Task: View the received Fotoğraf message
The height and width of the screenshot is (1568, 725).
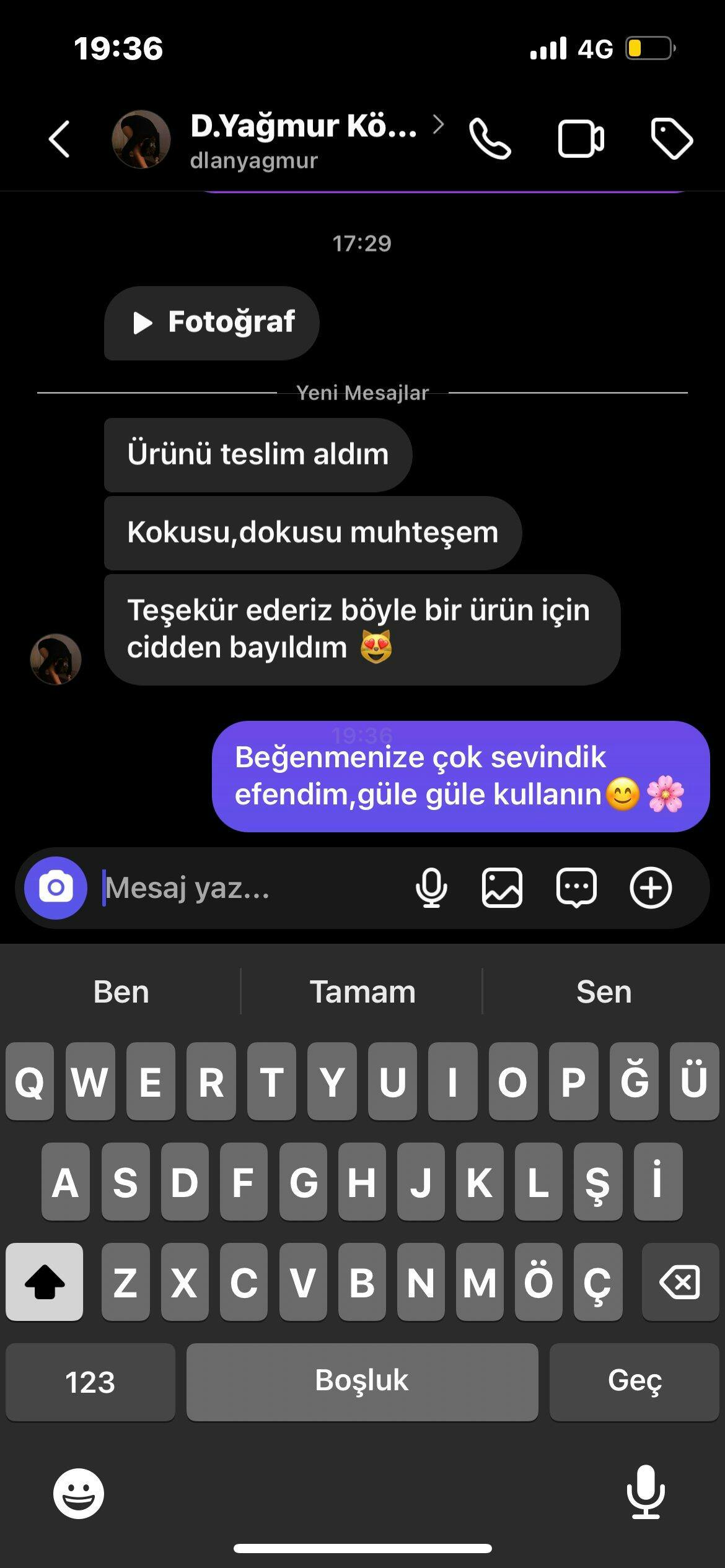Action: (x=212, y=323)
